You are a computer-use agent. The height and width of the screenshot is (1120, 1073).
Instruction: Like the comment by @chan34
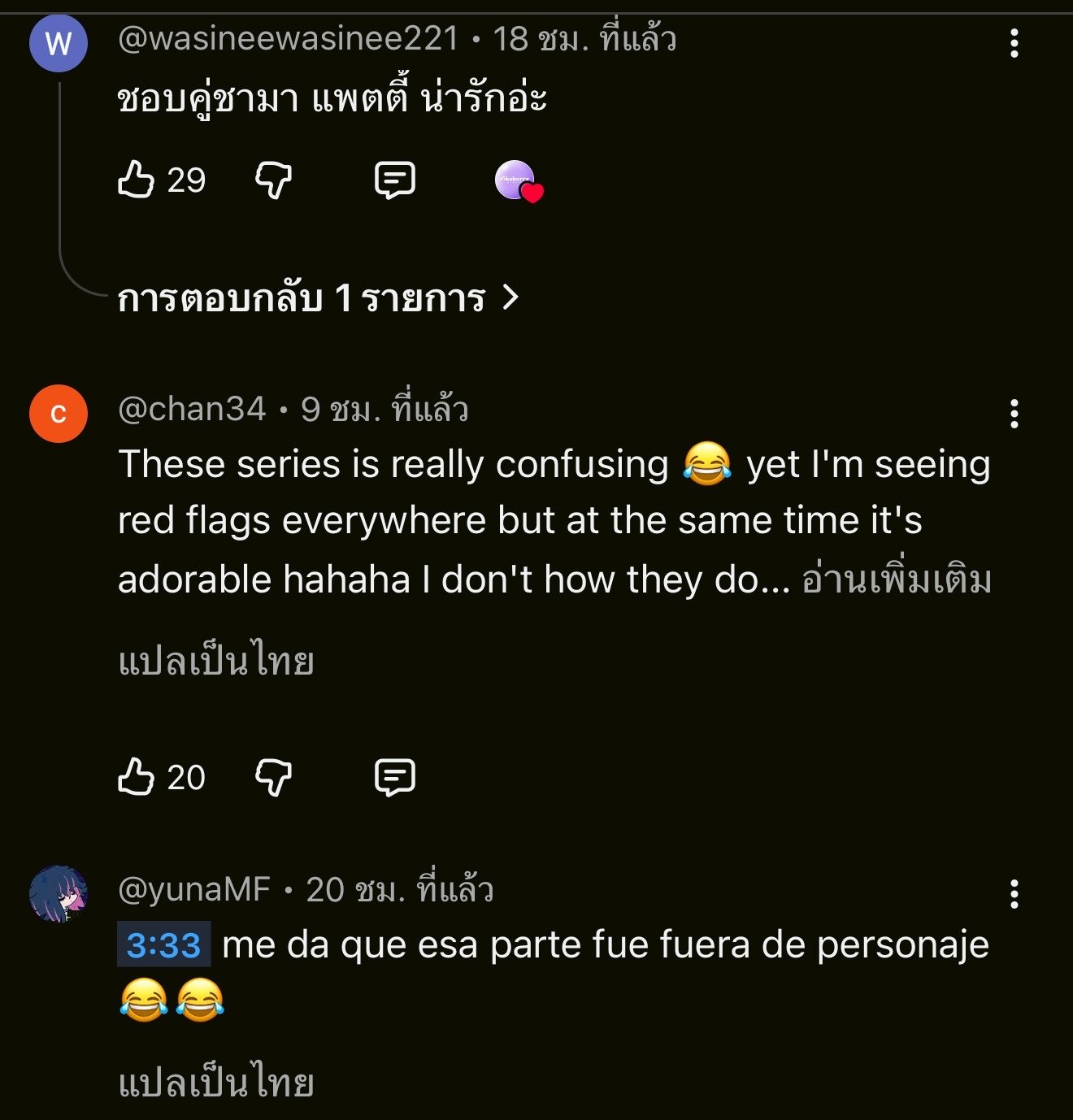click(x=137, y=777)
